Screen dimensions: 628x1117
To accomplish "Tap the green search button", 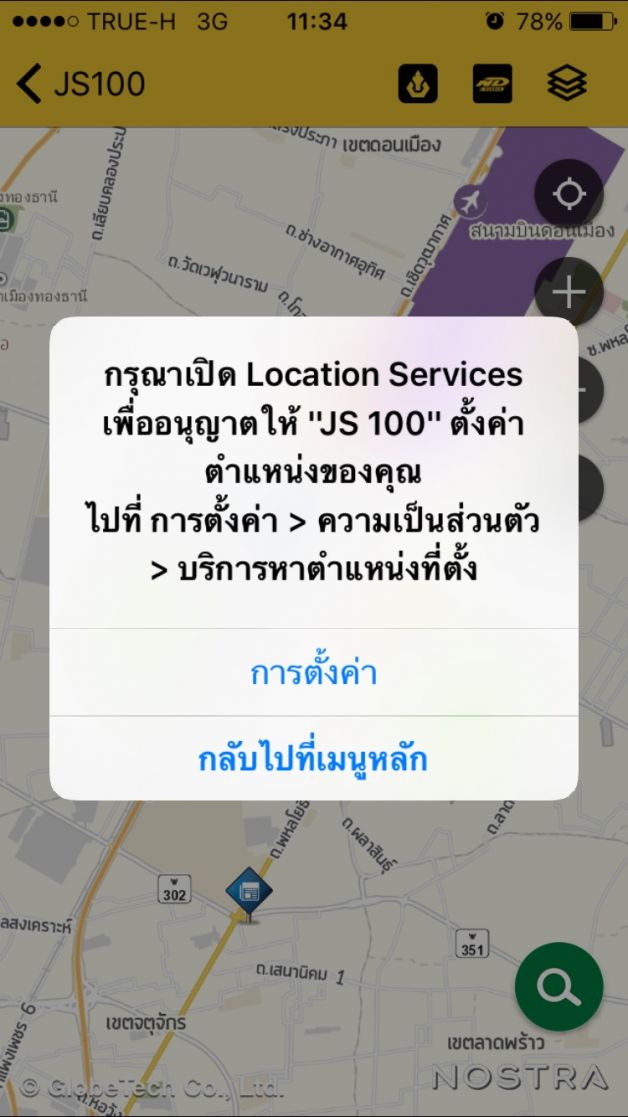I will click(x=559, y=987).
